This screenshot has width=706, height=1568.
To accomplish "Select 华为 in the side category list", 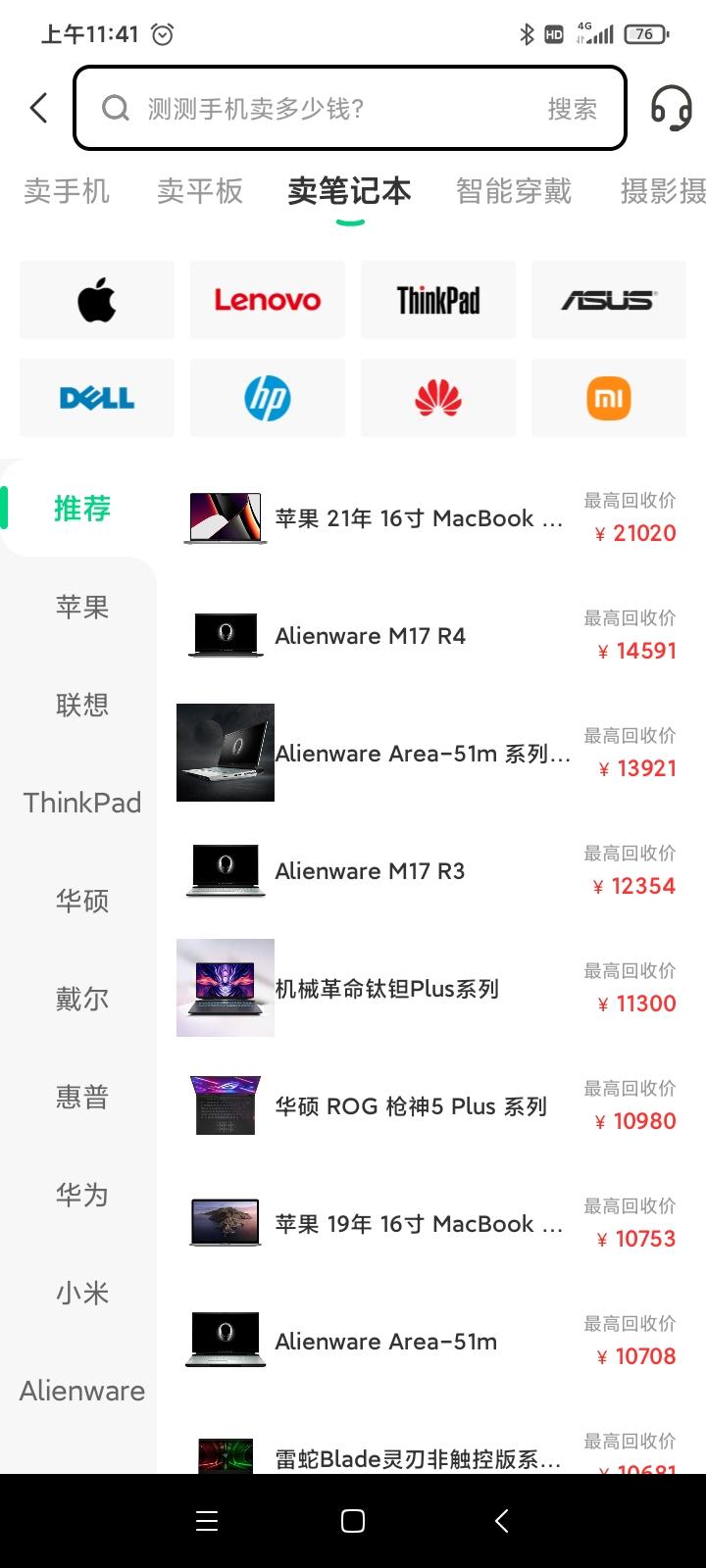I will [82, 1195].
